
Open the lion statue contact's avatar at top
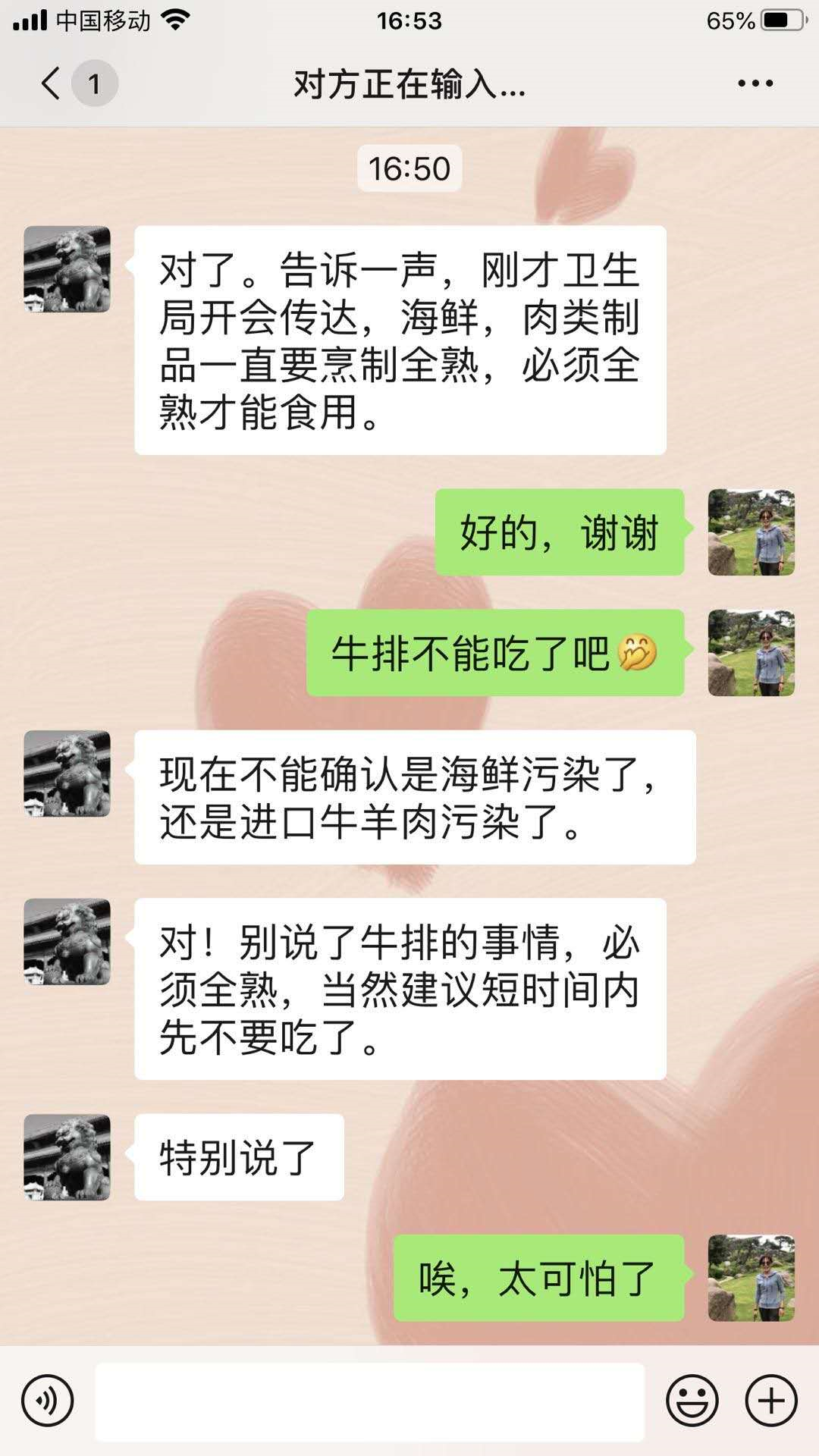pos(67,269)
